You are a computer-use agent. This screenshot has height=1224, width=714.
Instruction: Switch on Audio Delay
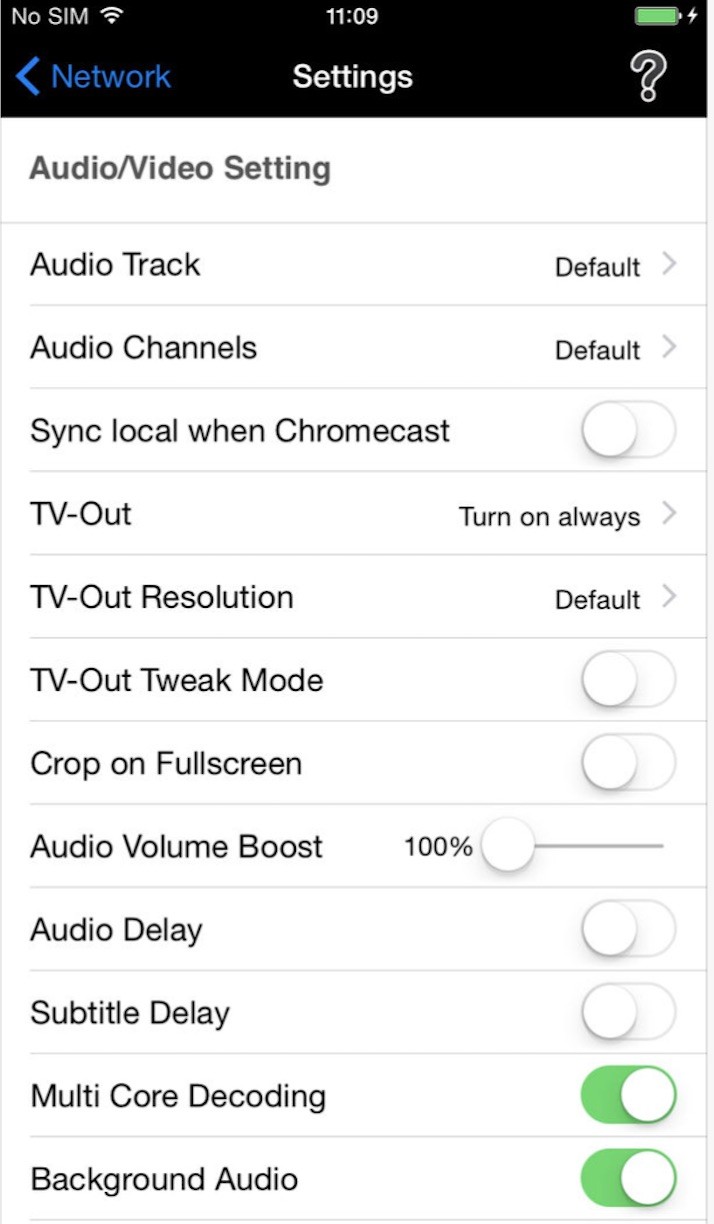628,929
